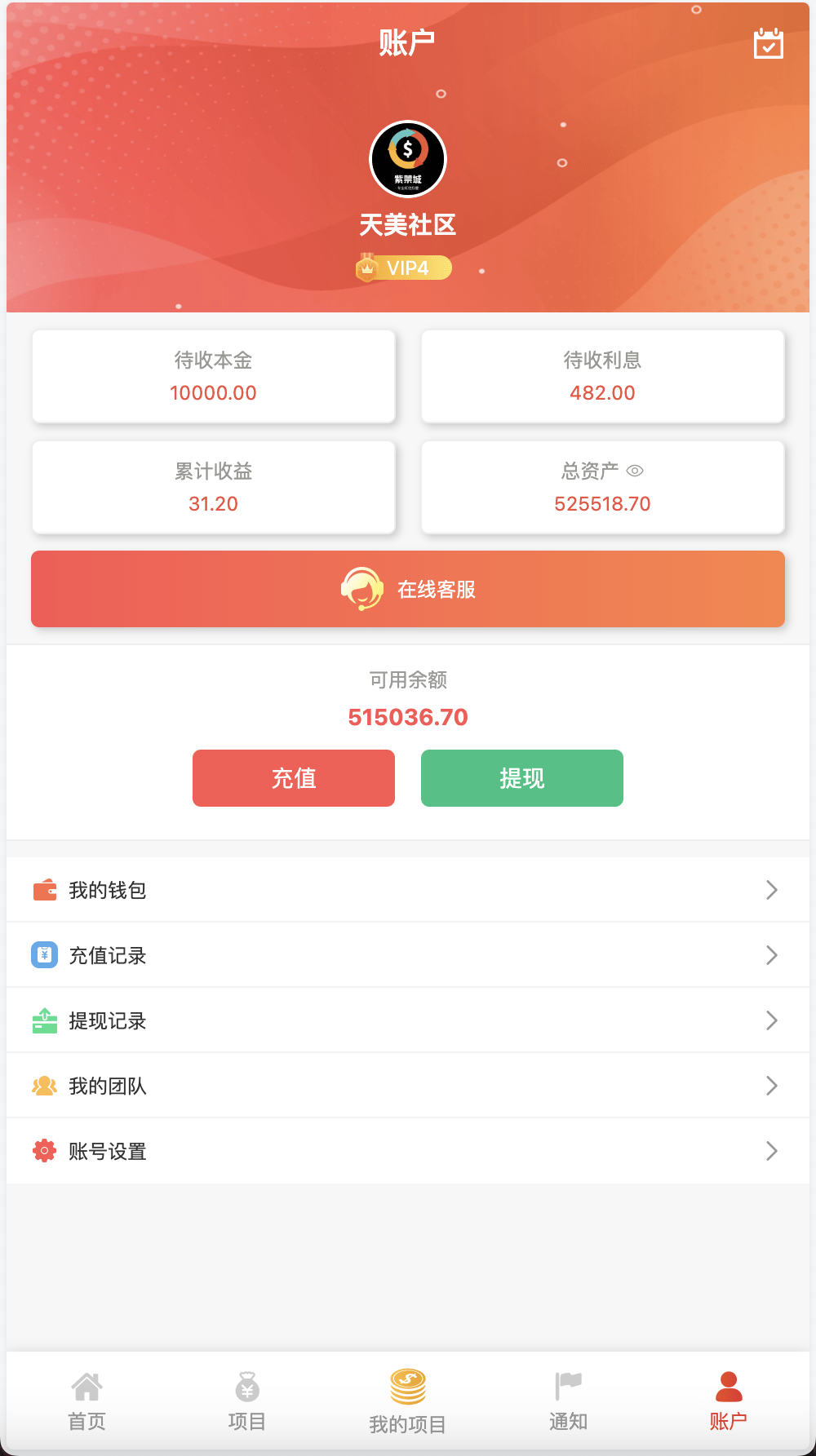Open the calendar check-in icon
The image size is (816, 1456).
[x=768, y=44]
